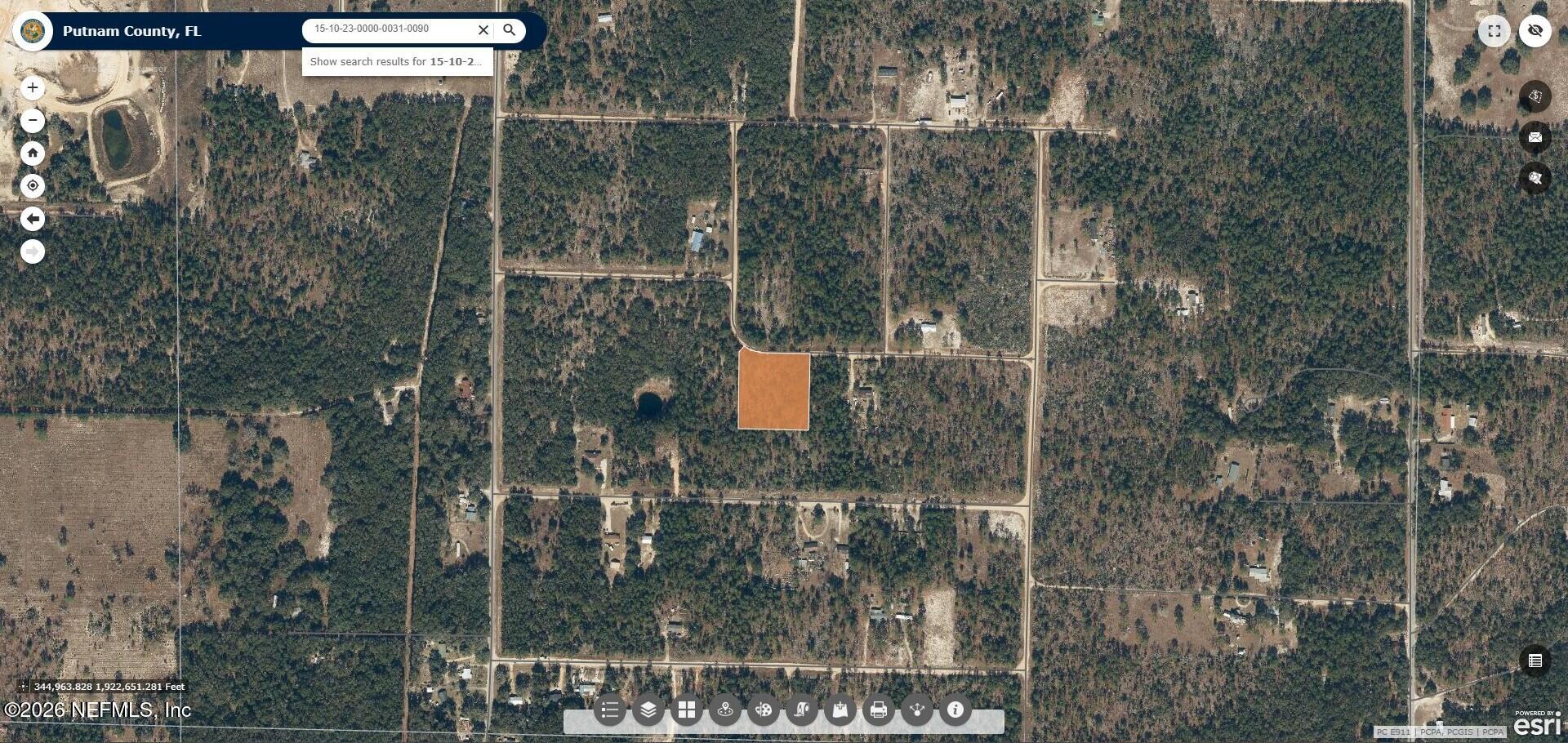Viewport: 1568px width, 743px height.
Task: Zoom in on the map
Action: coord(33,87)
